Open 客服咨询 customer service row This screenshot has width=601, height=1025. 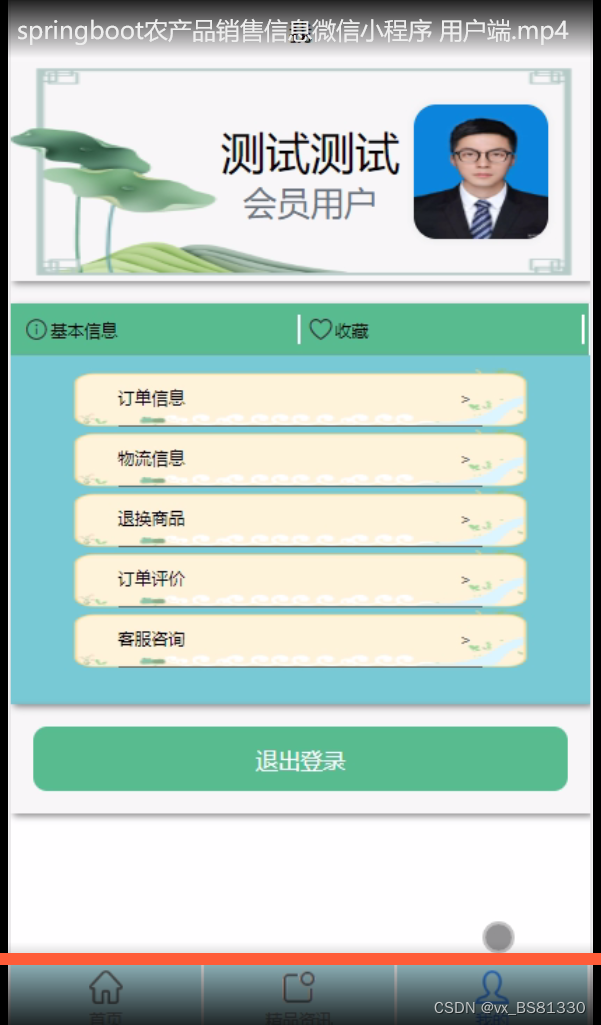click(300, 640)
